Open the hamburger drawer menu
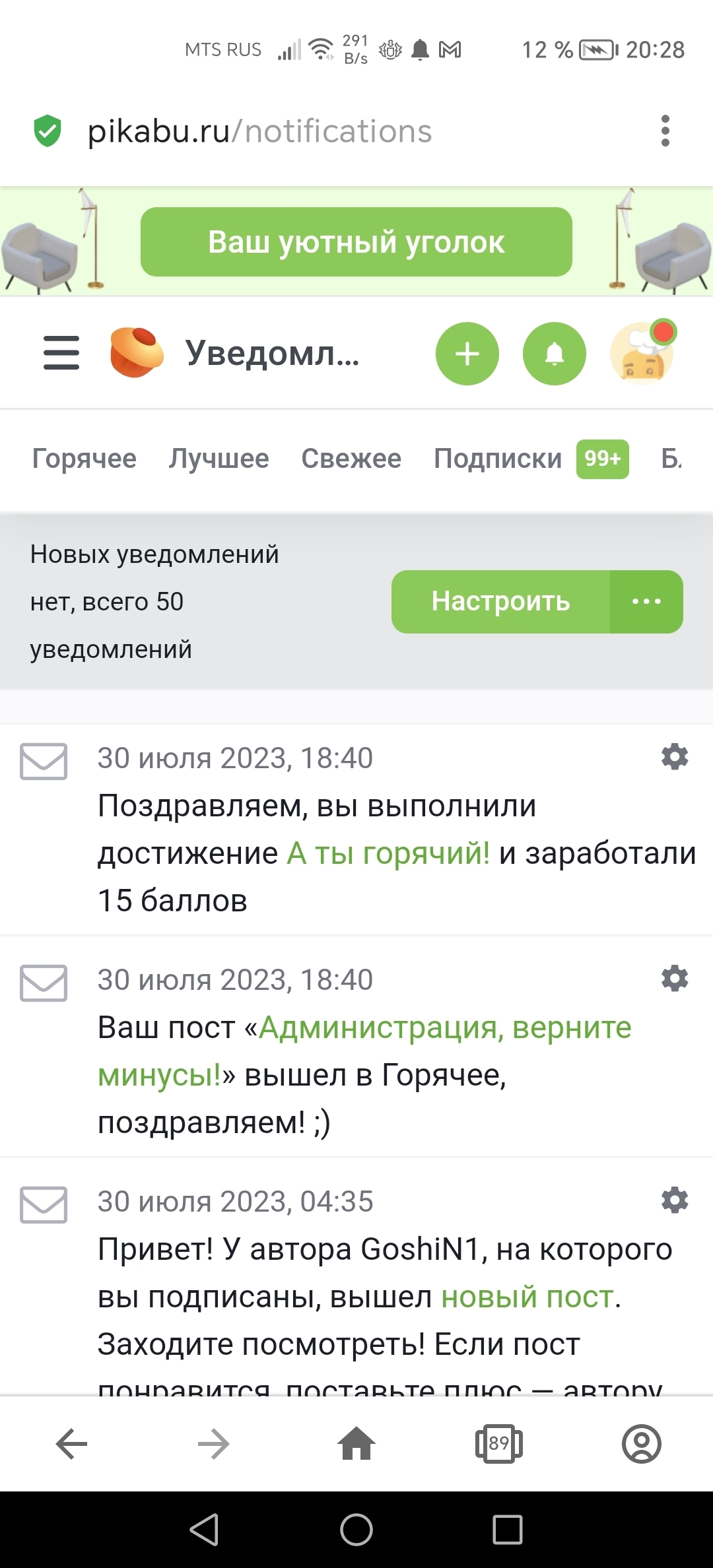Viewport: 713px width, 1568px height. [61, 352]
